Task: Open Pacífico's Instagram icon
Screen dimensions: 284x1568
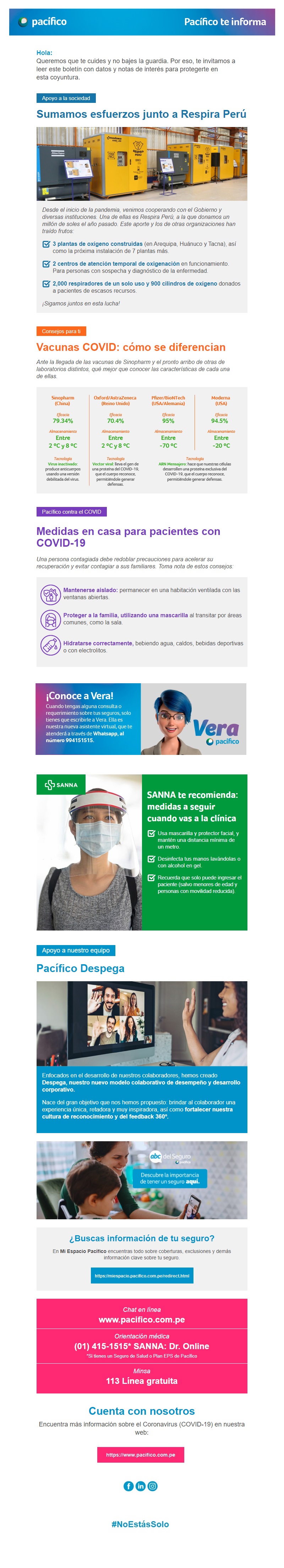Action: pyautogui.click(x=152, y=1485)
